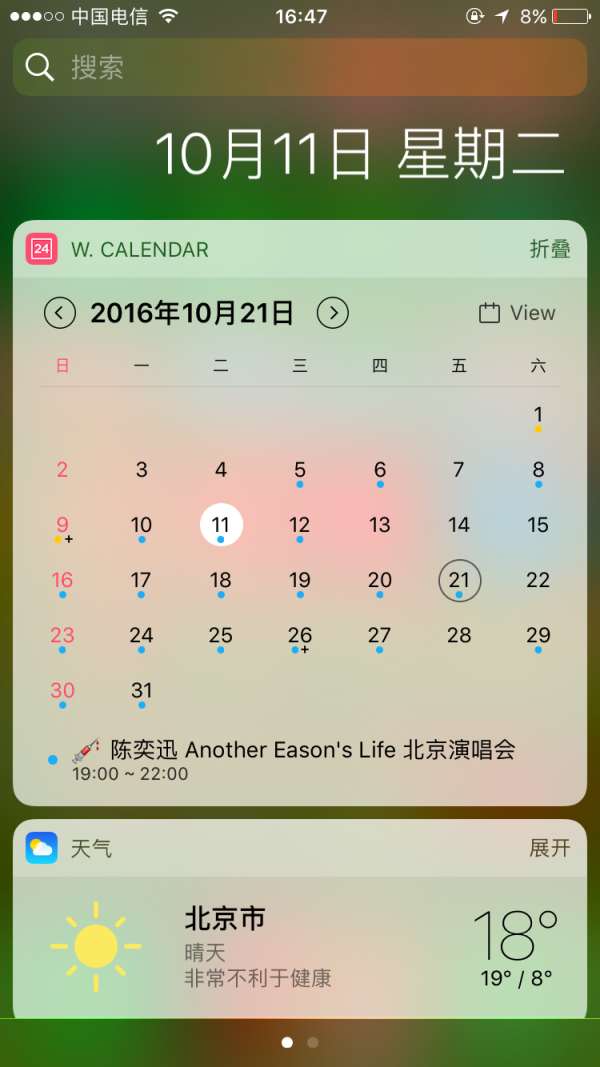
Task: Go to the next month in W. Calendar
Action: pyautogui.click(x=333, y=313)
